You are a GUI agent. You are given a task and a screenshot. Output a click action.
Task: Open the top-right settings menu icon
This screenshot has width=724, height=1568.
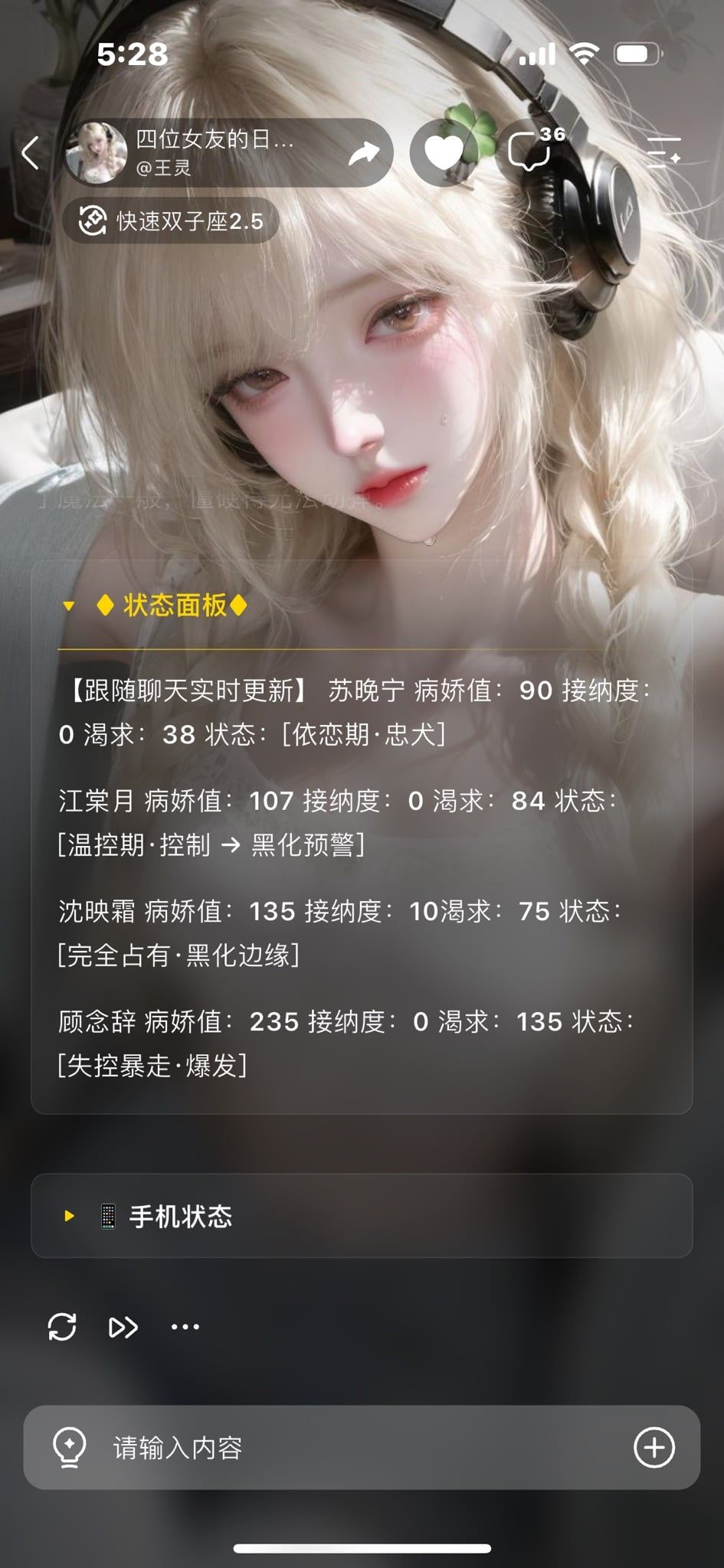[663, 152]
